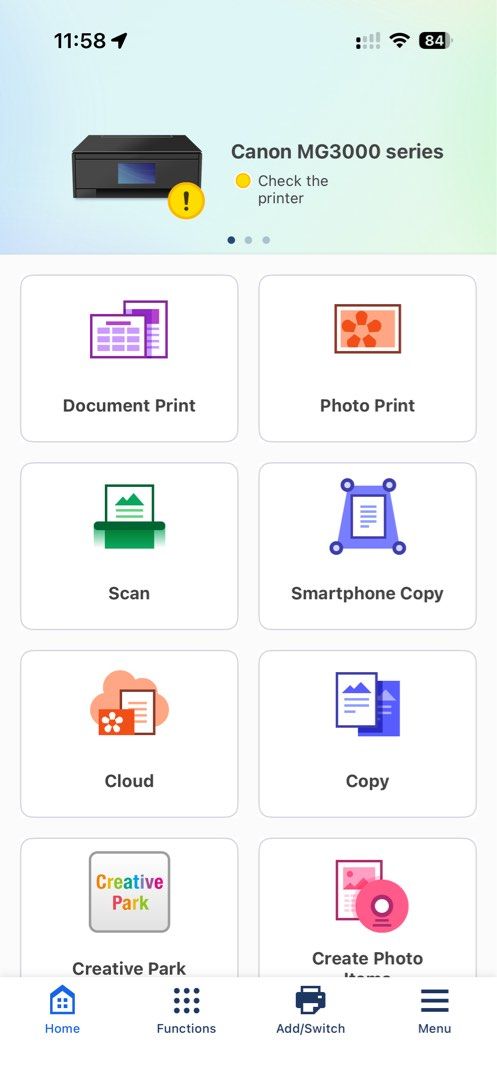Open the Menu tab
The height and width of the screenshot is (1080, 497).
tap(434, 1011)
